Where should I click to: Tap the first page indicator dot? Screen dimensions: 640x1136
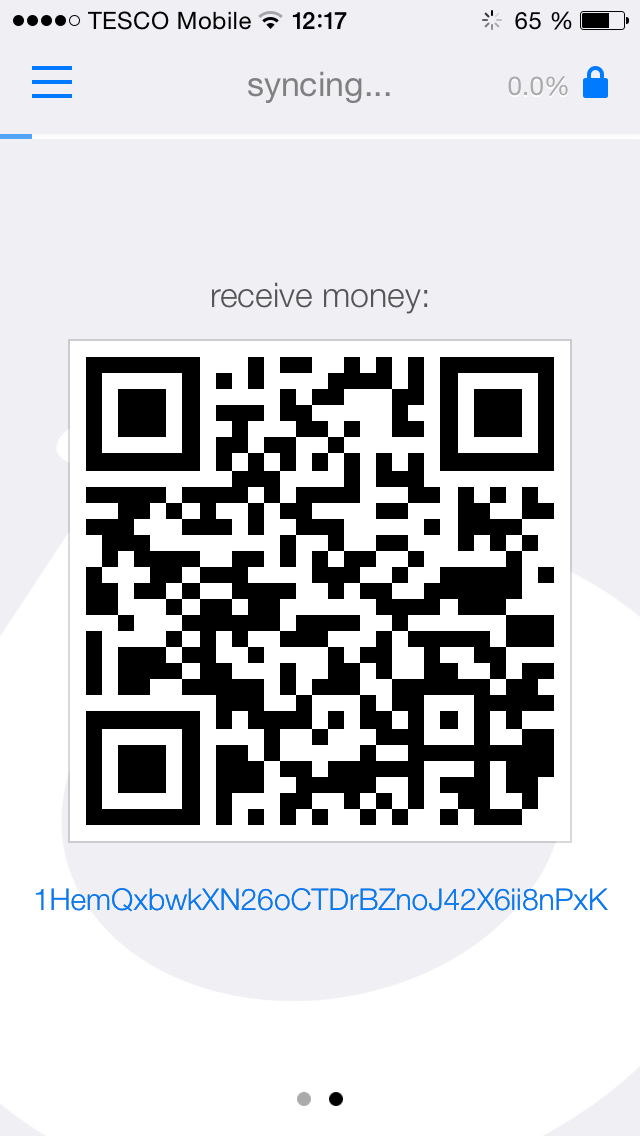coord(304,1099)
